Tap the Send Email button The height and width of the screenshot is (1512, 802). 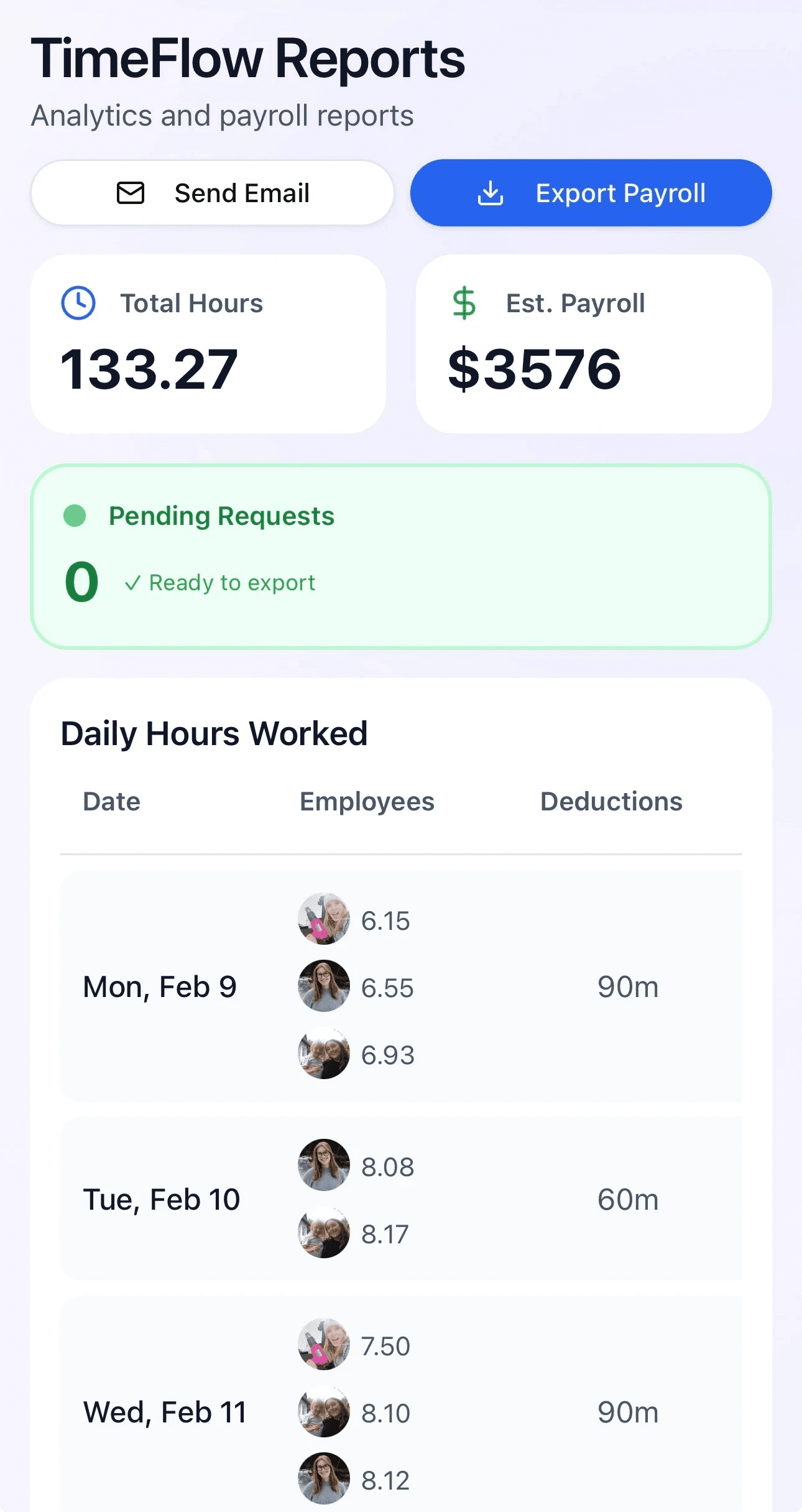pos(212,193)
